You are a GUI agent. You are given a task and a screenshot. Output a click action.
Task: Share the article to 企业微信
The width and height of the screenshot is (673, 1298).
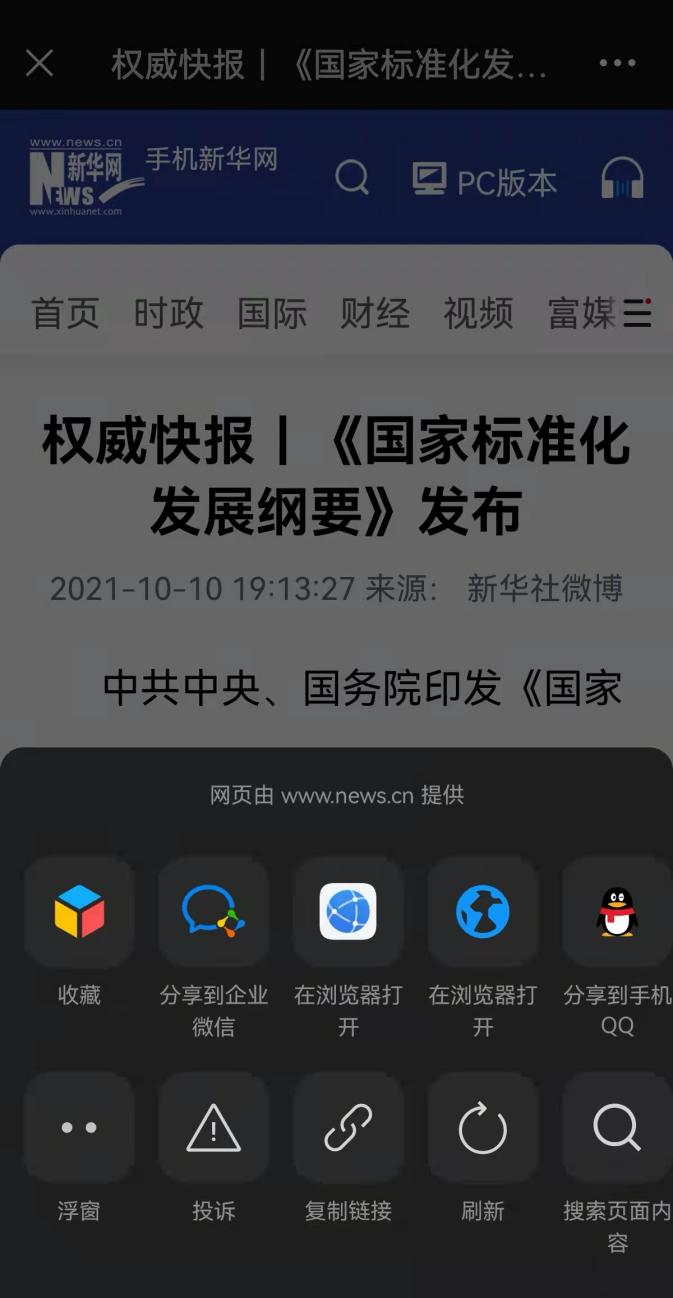click(214, 912)
